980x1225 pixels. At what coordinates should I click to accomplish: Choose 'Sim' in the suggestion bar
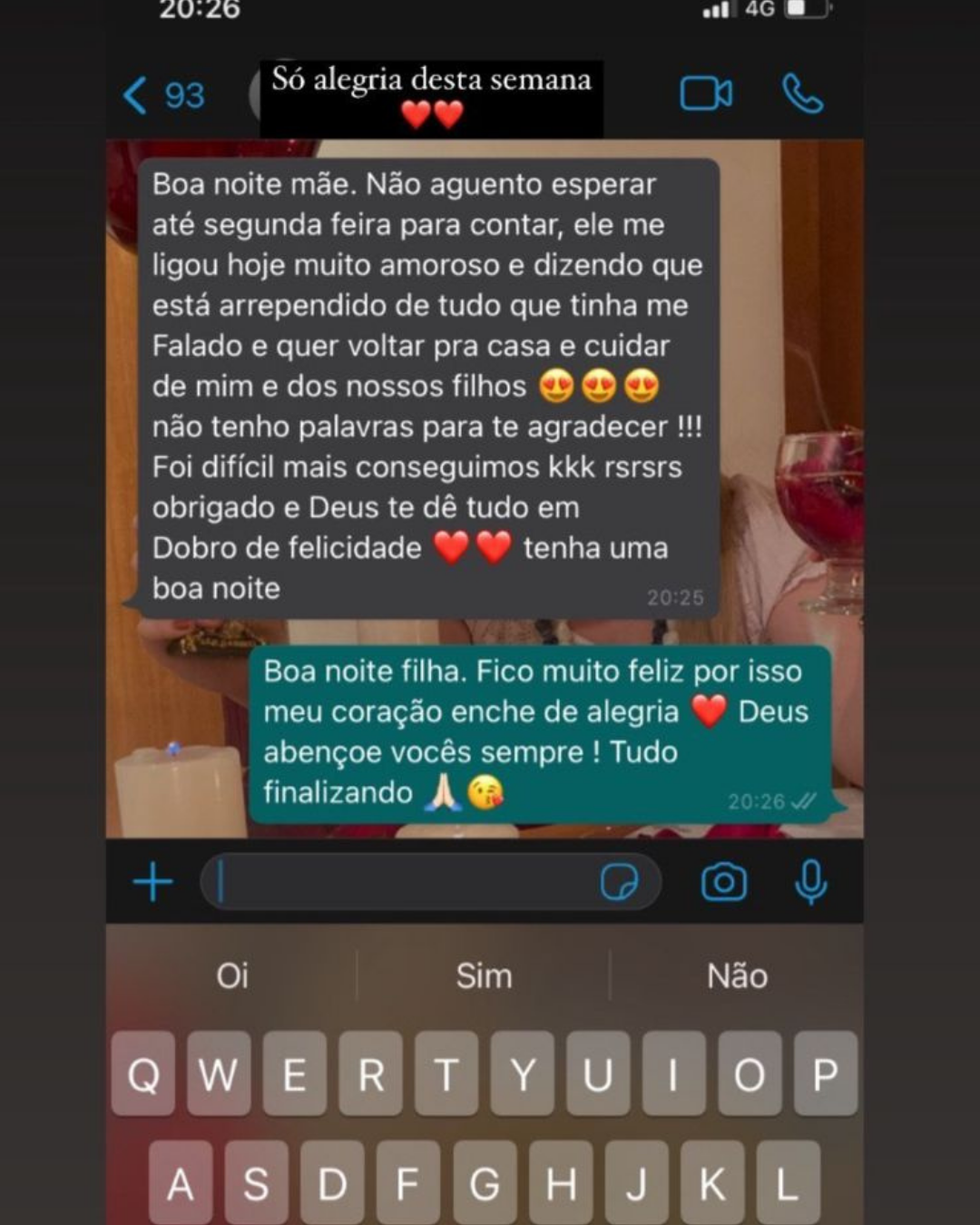click(x=484, y=976)
